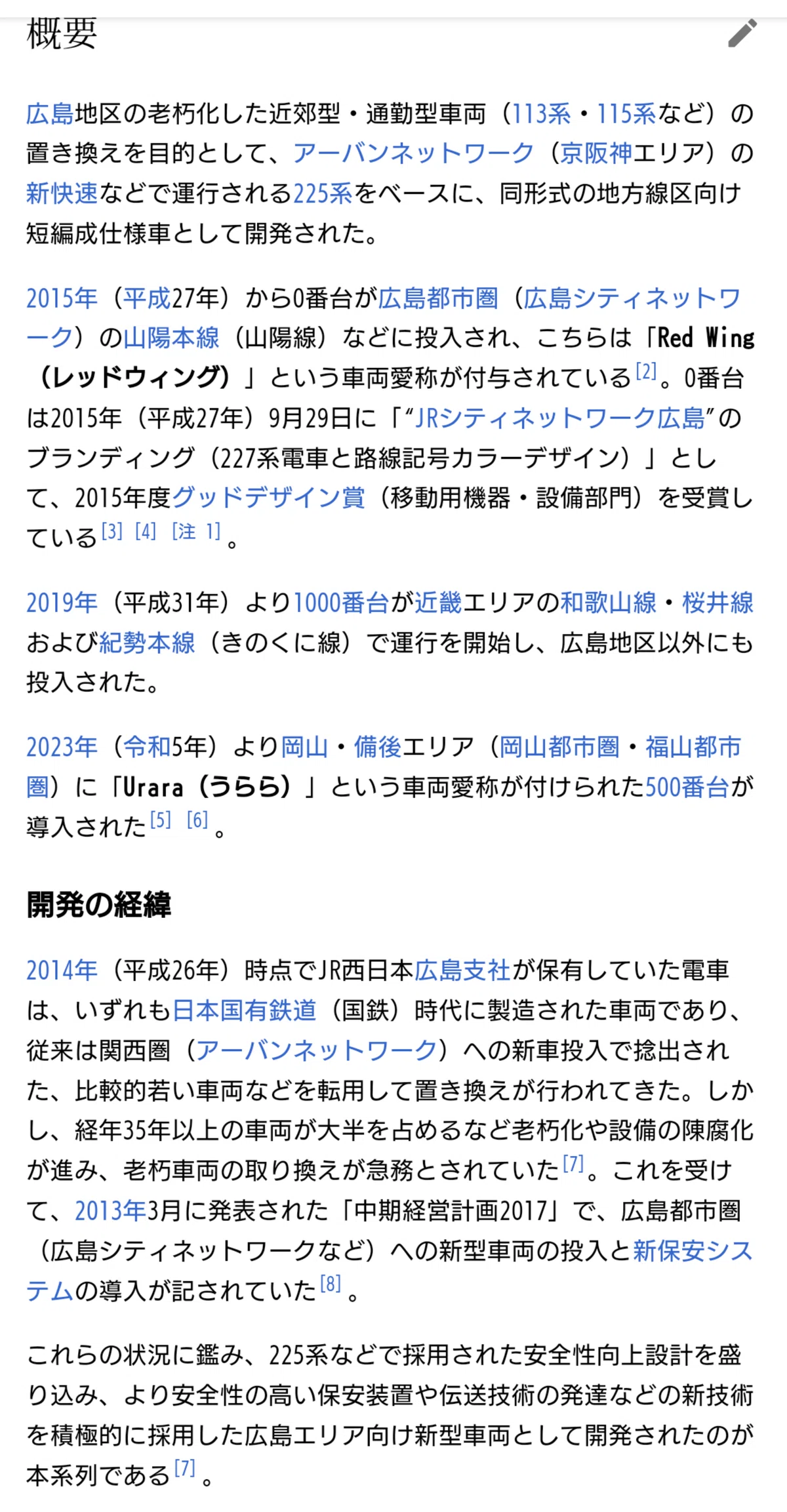Follow the 日本国有鉄道 link

[244, 1010]
